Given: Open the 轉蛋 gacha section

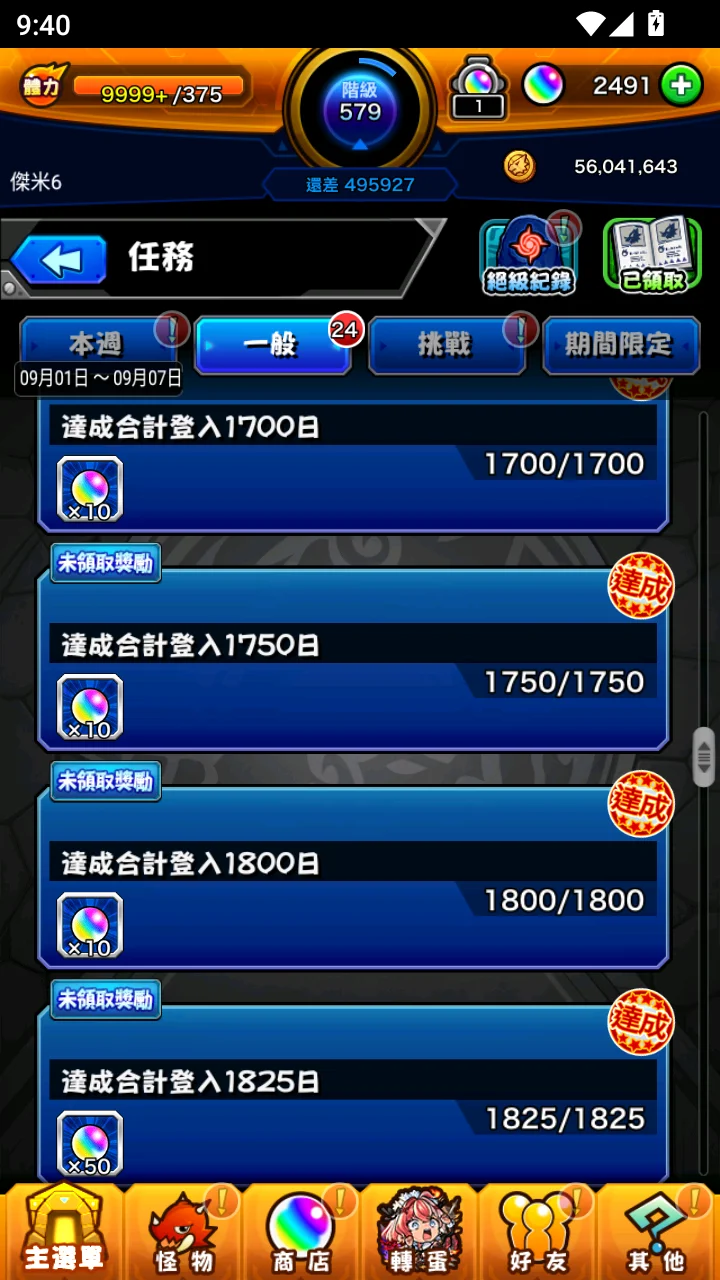Looking at the screenshot, I should tap(418, 1232).
